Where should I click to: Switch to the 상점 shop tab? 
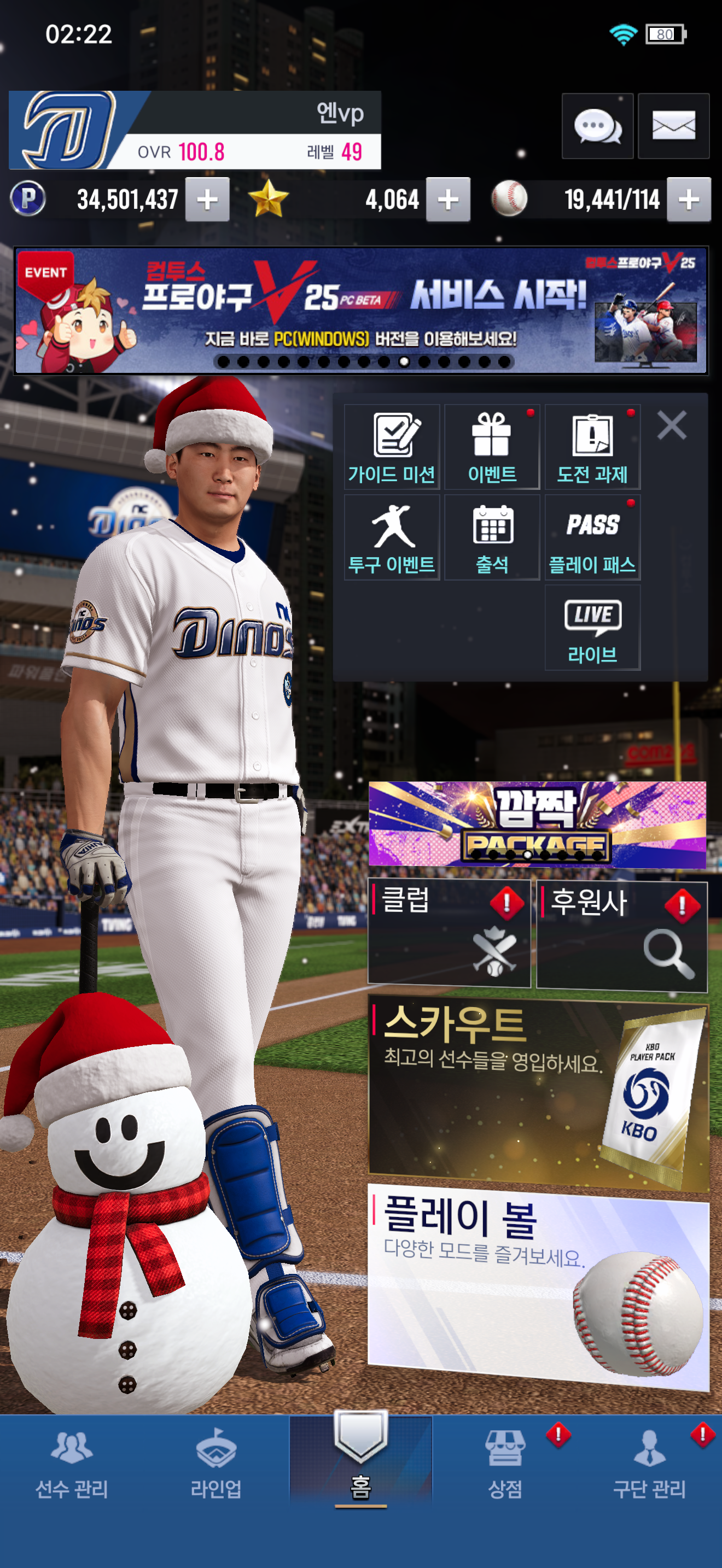(505, 1466)
